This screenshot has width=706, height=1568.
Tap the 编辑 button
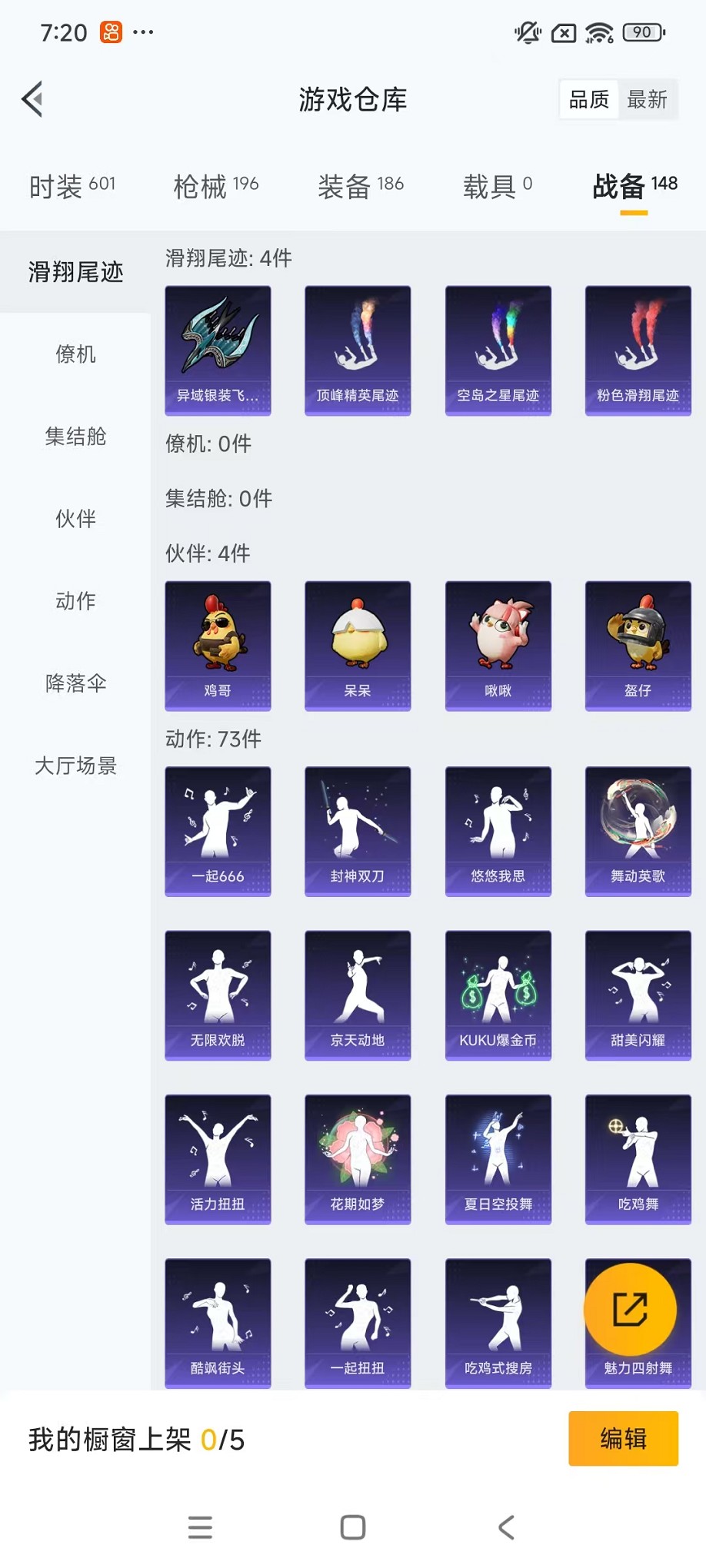623,1438
